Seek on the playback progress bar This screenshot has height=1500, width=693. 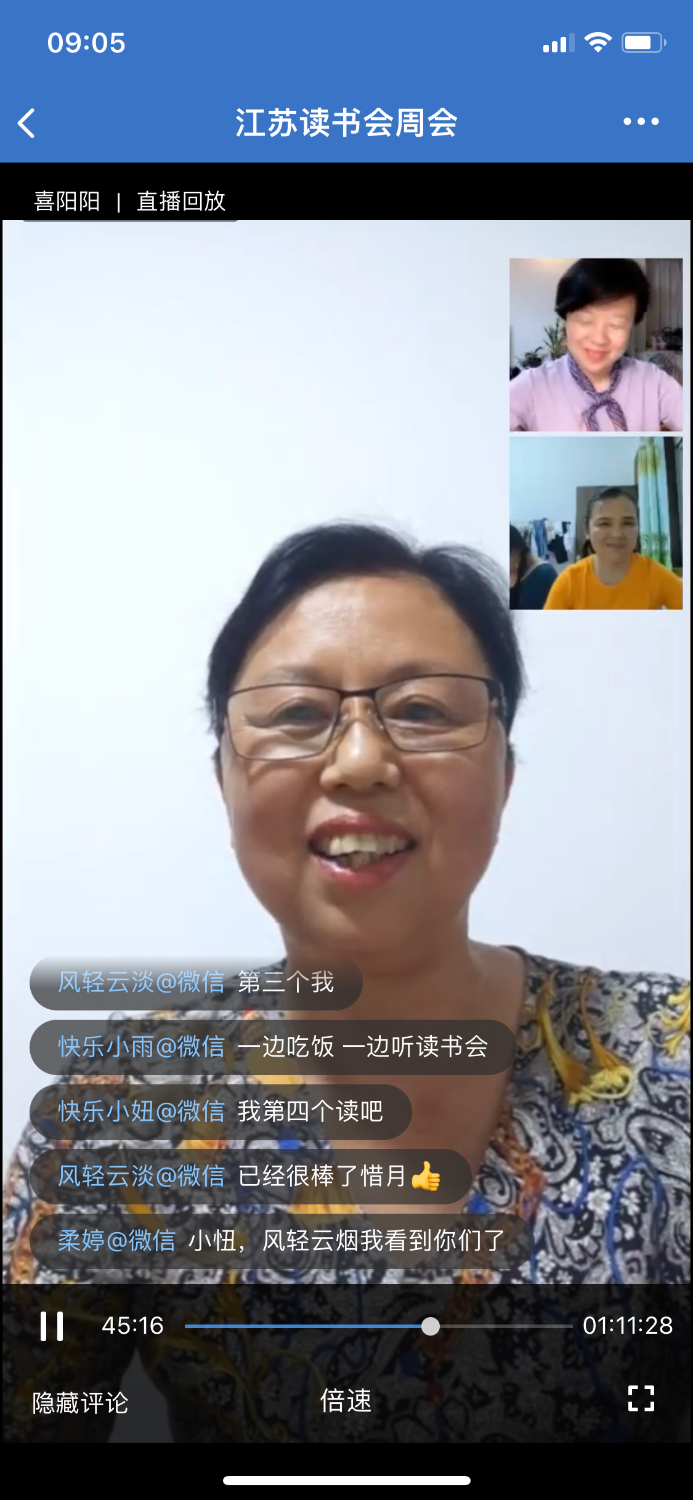tap(379, 1326)
